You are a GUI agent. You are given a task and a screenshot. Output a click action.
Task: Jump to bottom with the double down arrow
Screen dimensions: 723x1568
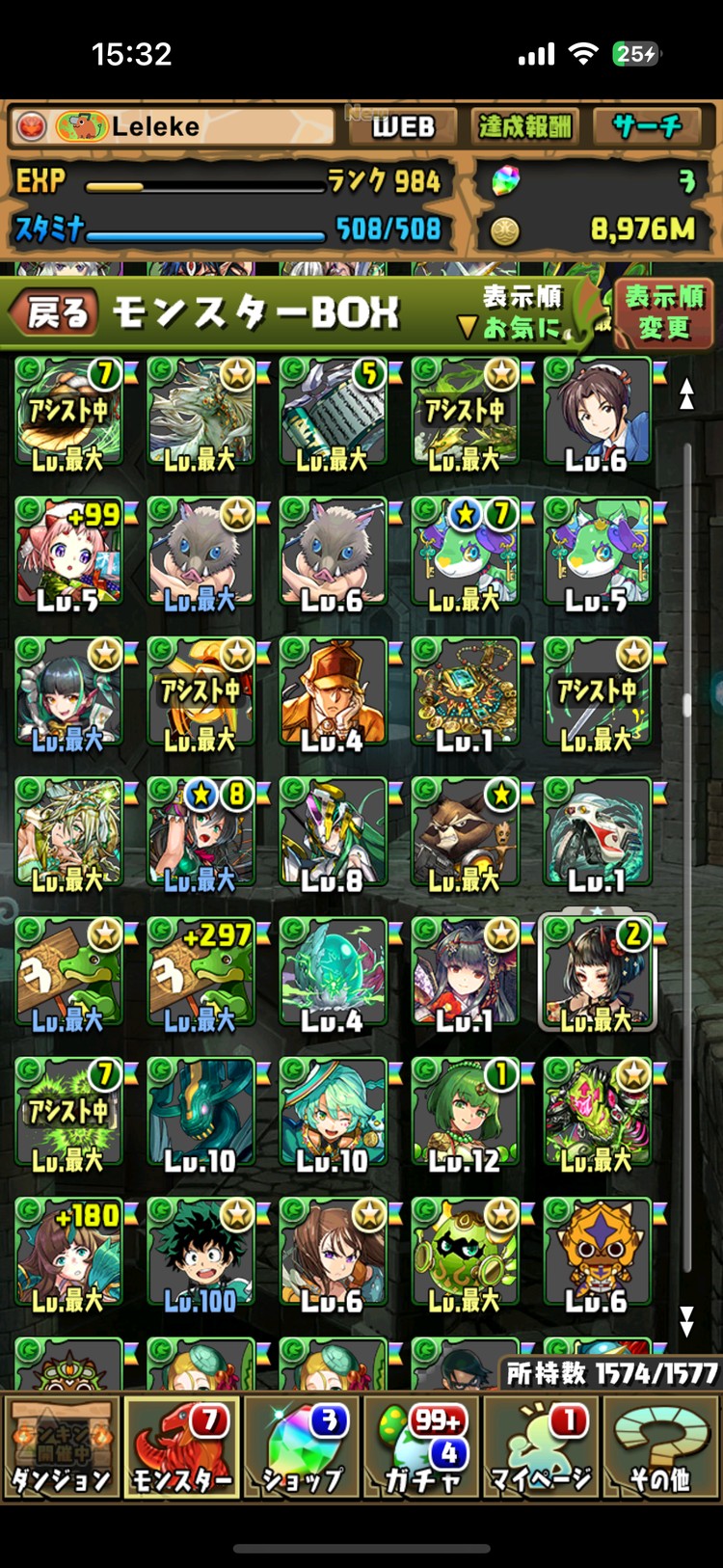pyautogui.click(x=686, y=1320)
